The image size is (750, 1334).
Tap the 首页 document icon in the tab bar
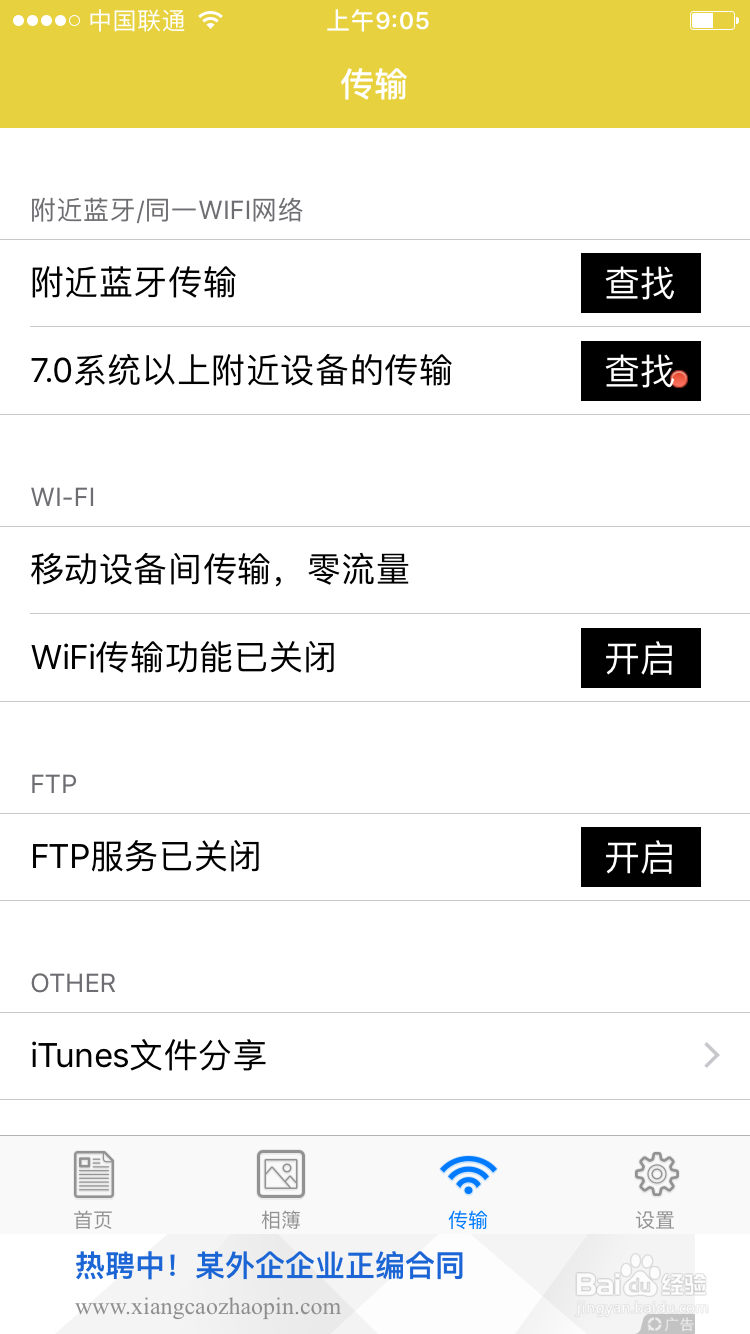[x=93, y=1173]
